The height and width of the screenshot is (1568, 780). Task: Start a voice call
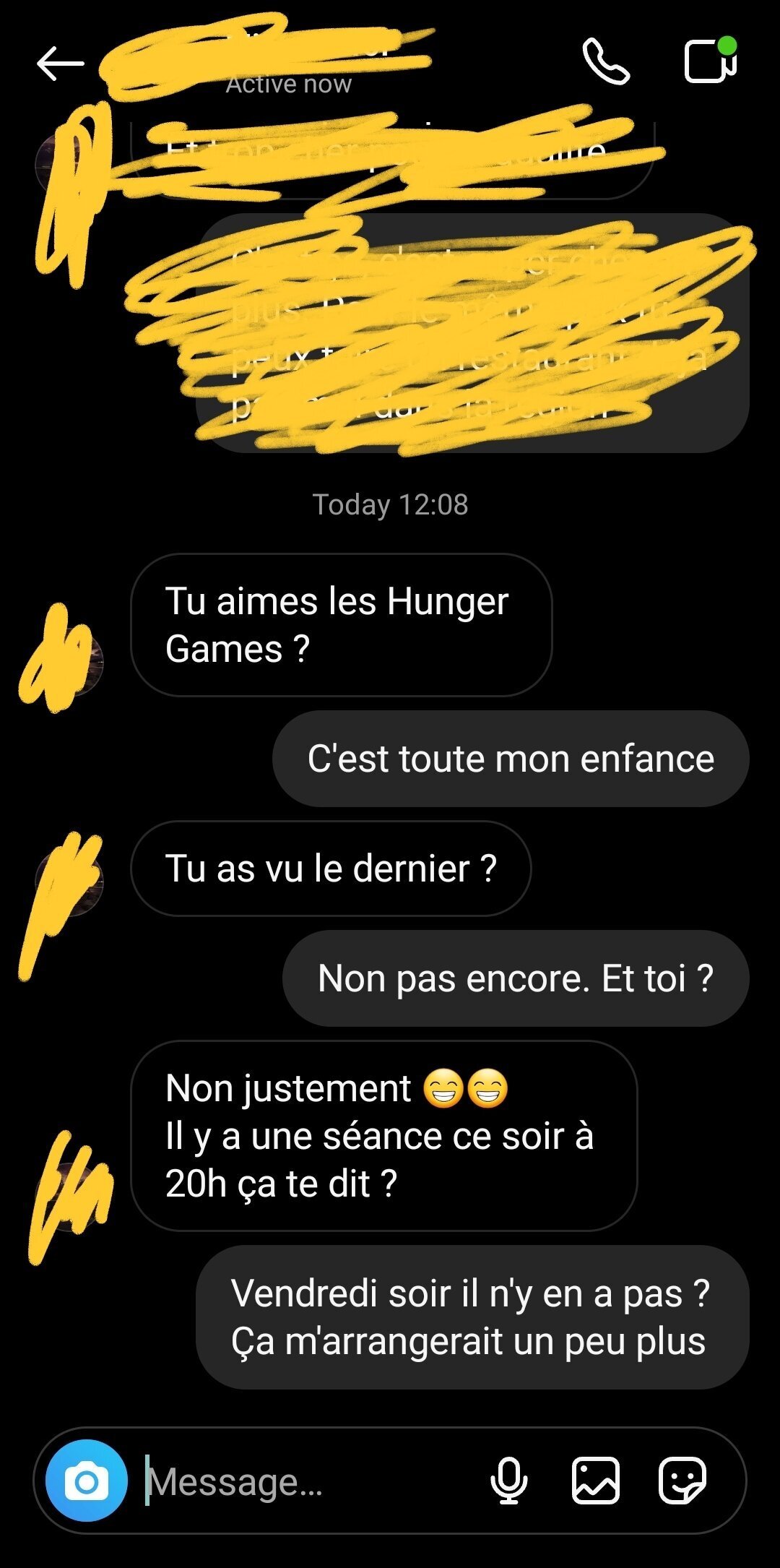[x=606, y=61]
